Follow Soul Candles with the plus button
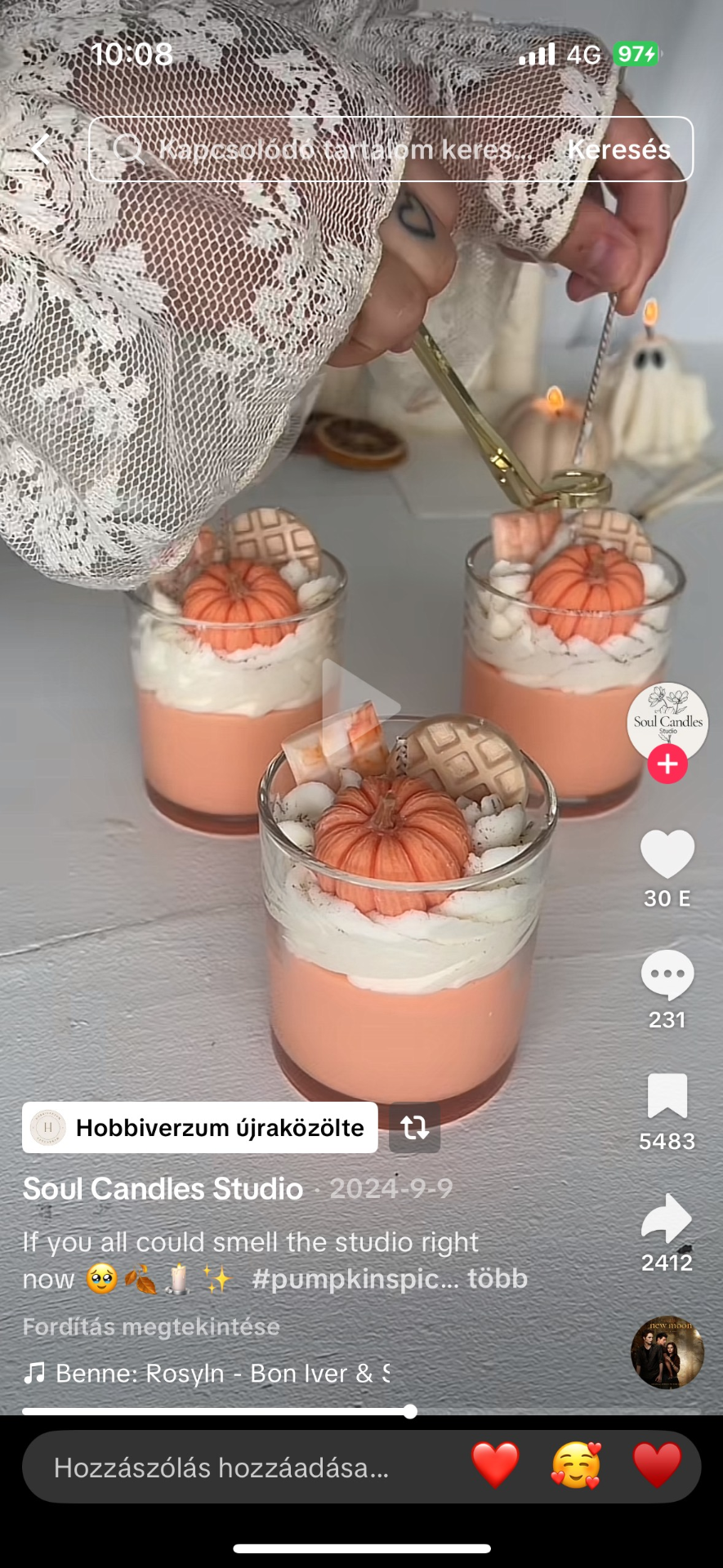 click(x=667, y=764)
